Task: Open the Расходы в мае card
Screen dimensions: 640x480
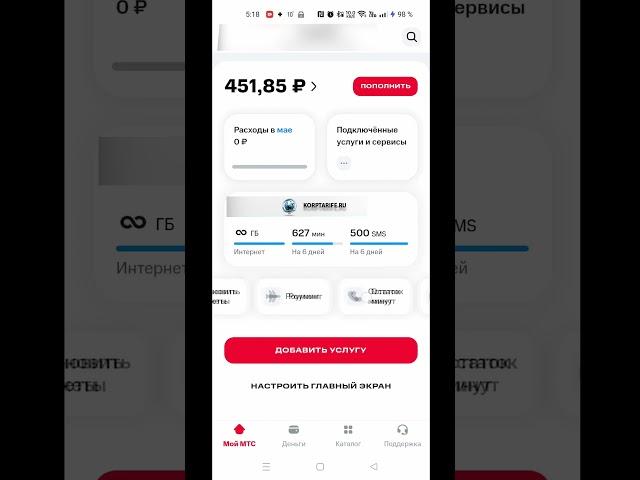Action: pyautogui.click(x=270, y=146)
